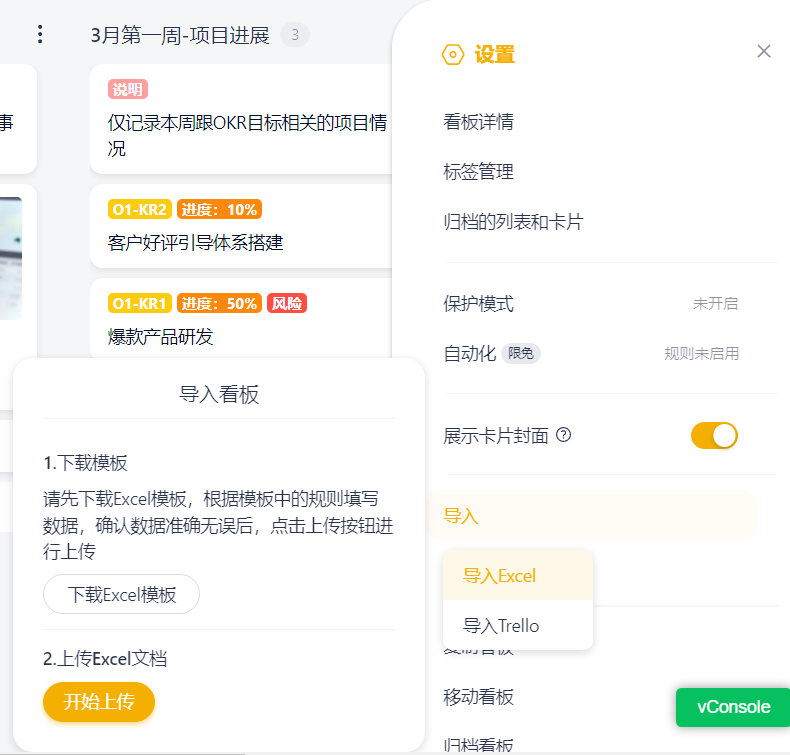The width and height of the screenshot is (790, 755).
Task: Open the vConsole debug button
Action: coord(733,707)
